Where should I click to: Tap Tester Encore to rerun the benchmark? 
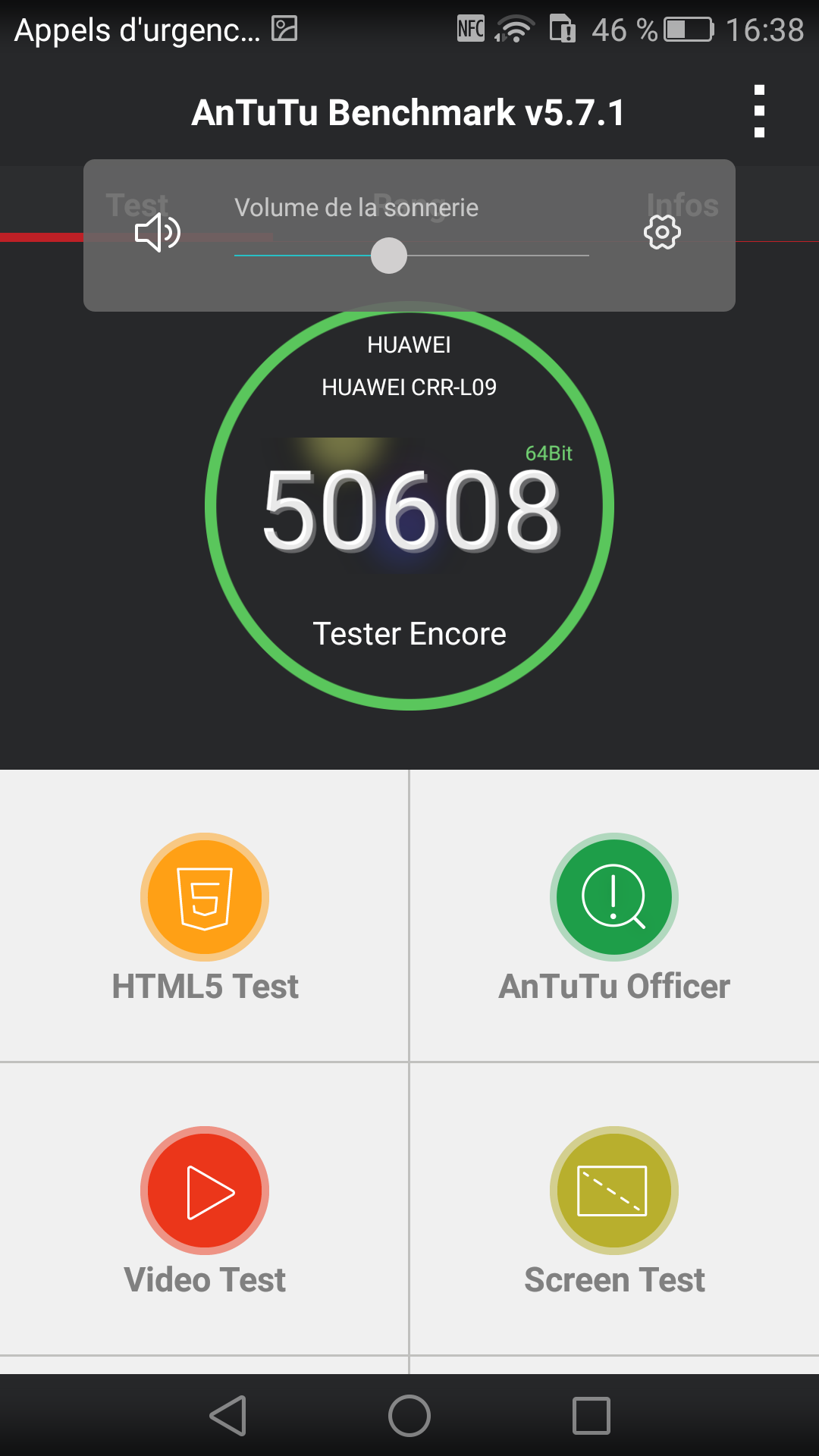409,633
